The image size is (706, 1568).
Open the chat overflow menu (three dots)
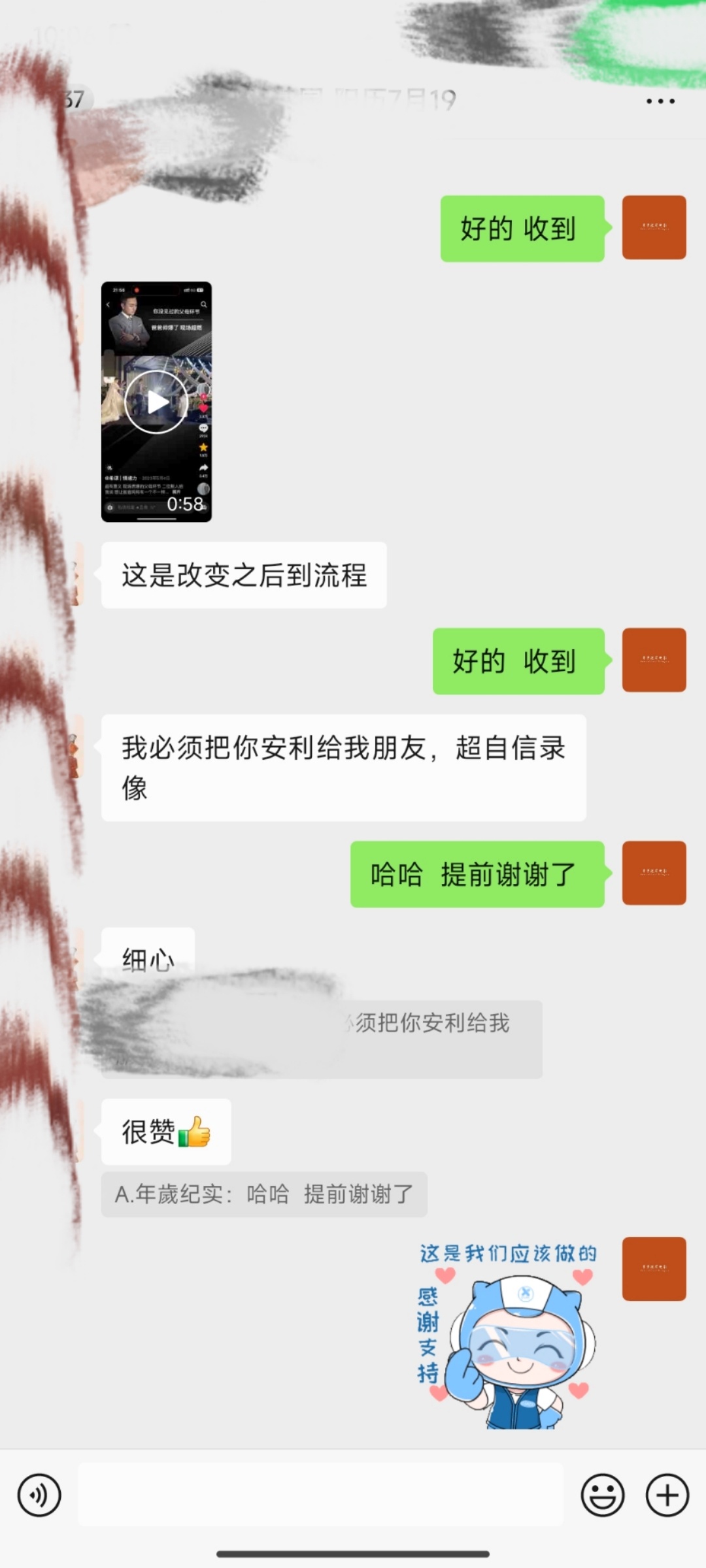660,101
